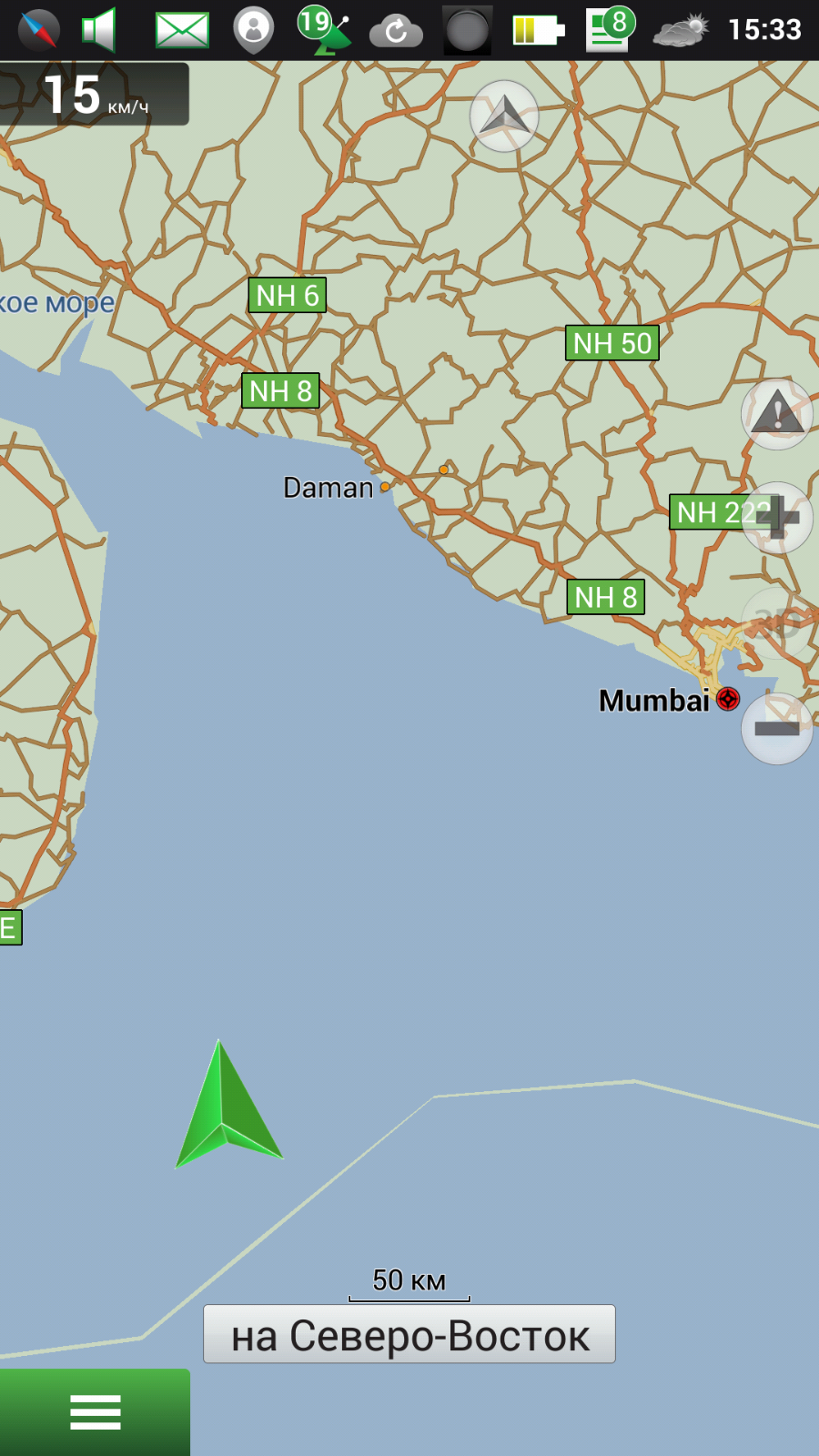Viewport: 819px width, 1456px height.
Task: Zoom in with the plus button
Action: coord(777,518)
